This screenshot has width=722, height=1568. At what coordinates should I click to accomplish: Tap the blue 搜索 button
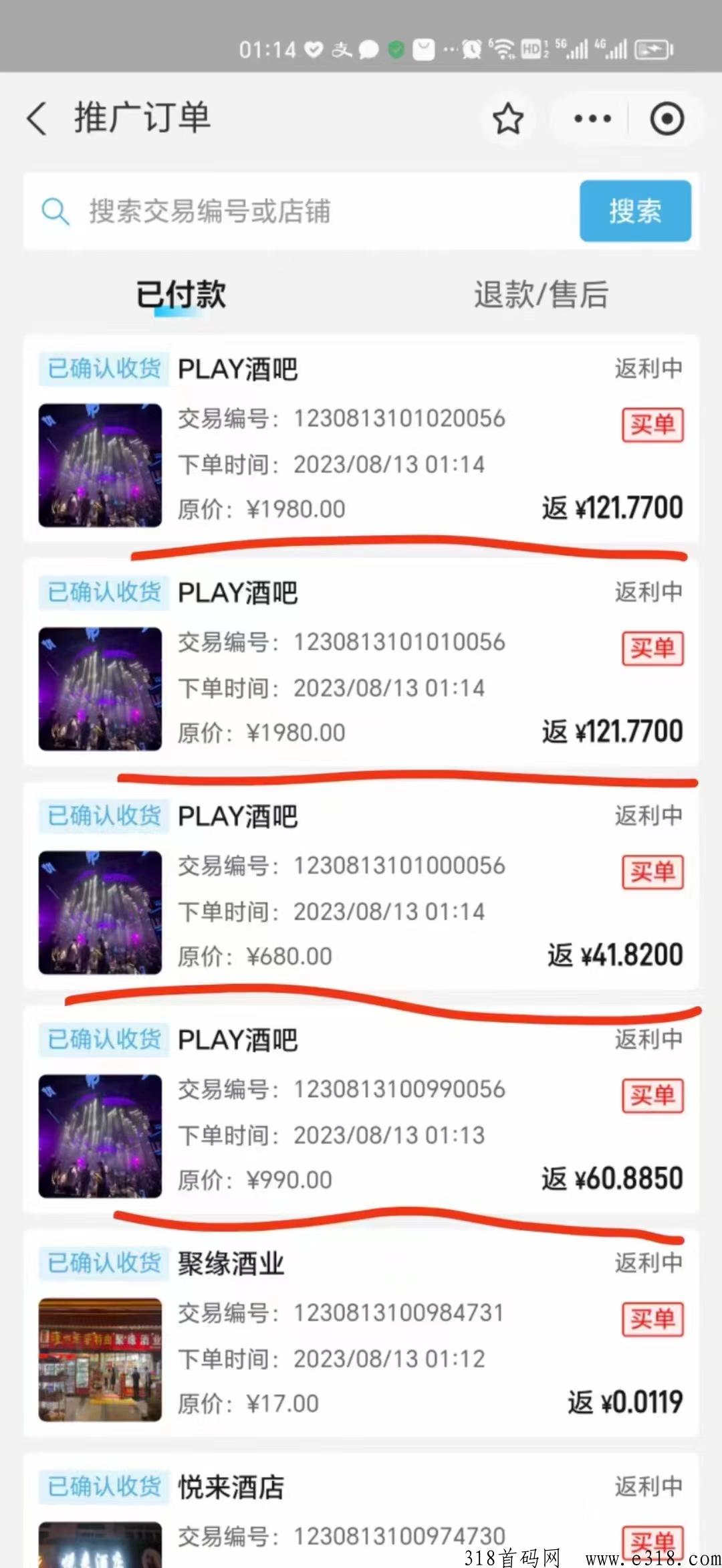[x=635, y=211]
